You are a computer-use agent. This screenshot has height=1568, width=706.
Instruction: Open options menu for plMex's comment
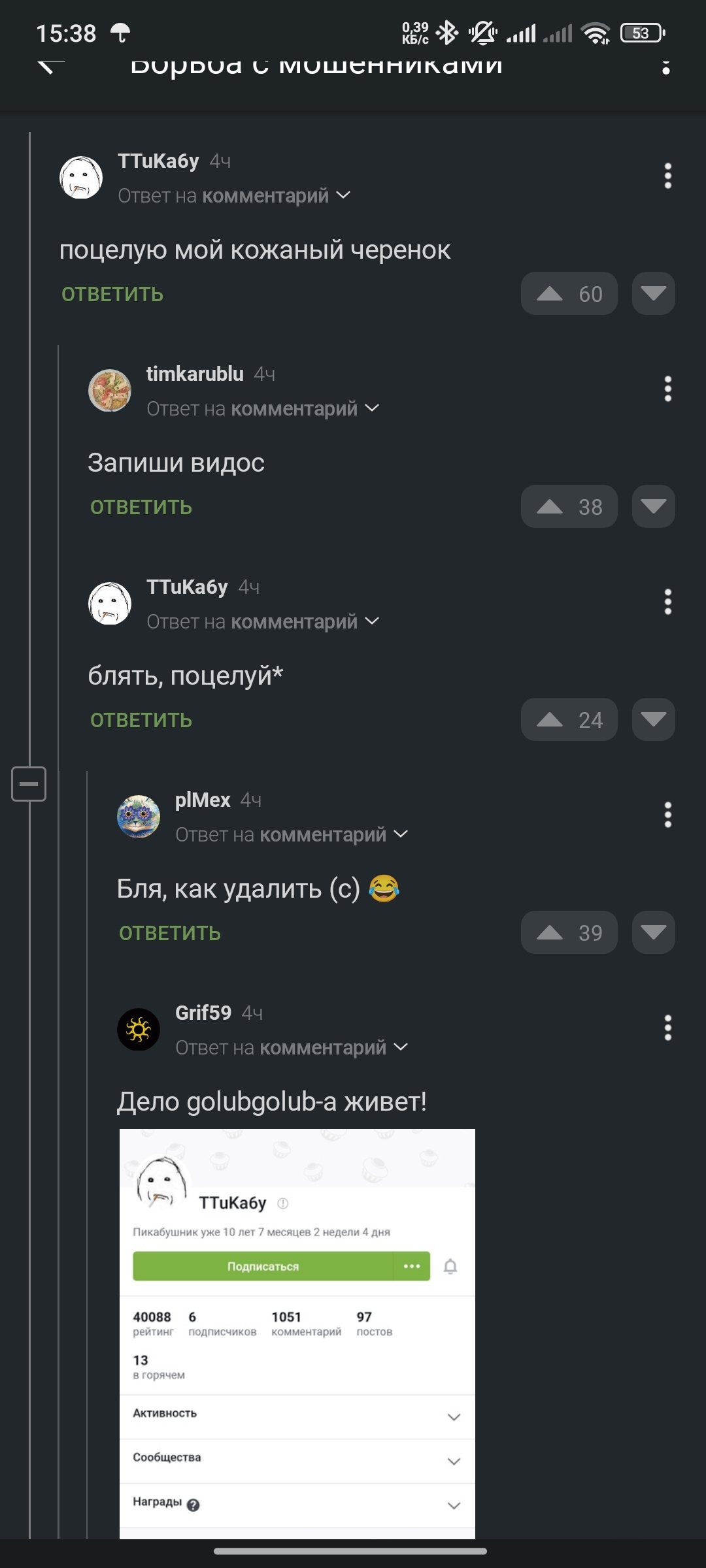(x=667, y=815)
